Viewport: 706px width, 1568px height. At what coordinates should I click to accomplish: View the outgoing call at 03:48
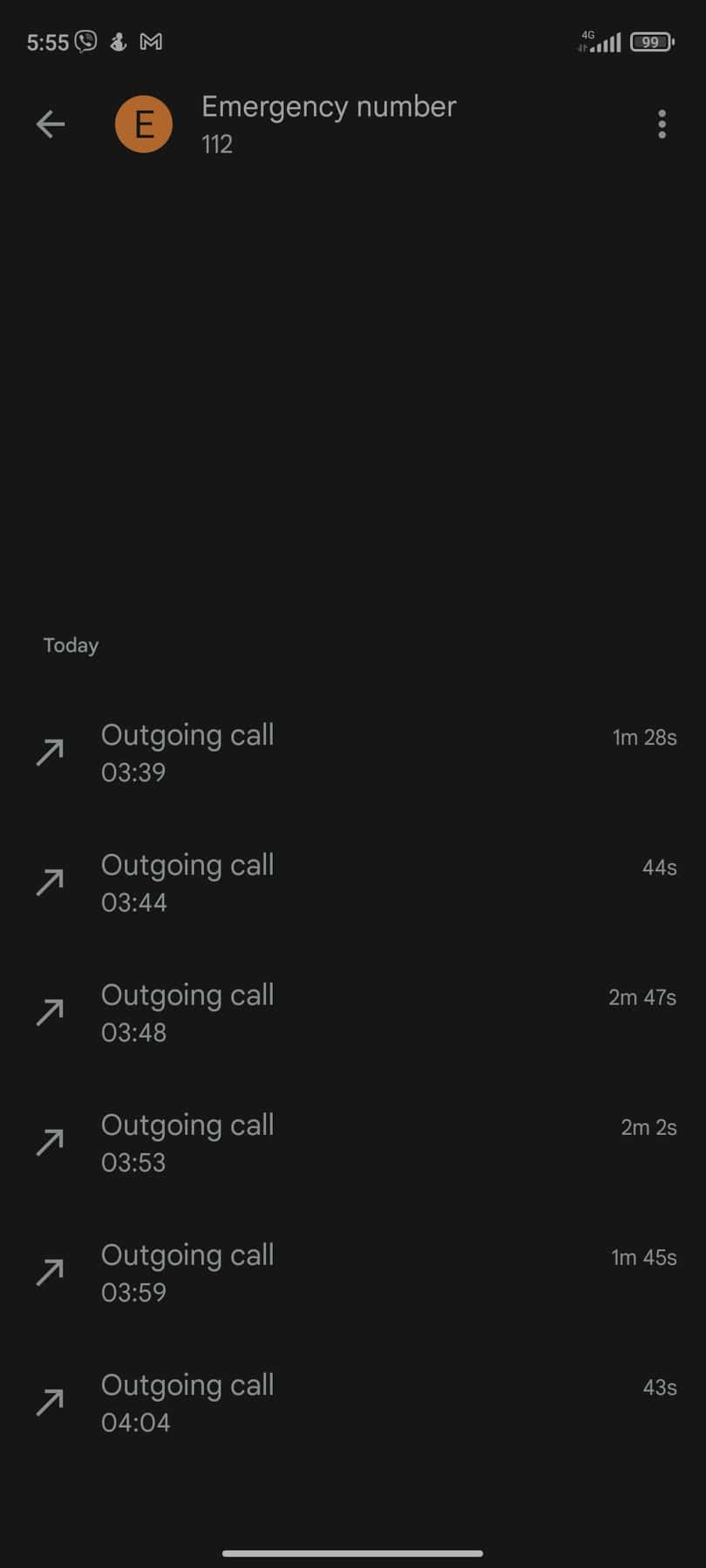coord(353,1012)
